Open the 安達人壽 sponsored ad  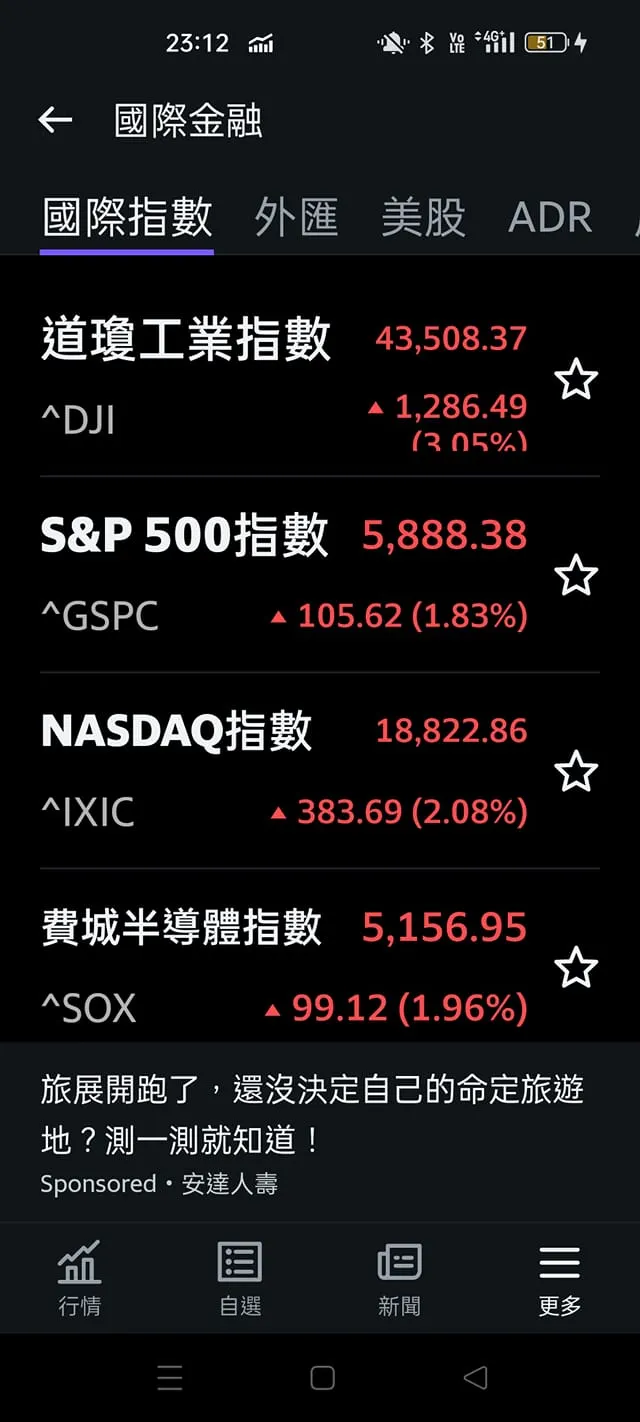(311, 1132)
